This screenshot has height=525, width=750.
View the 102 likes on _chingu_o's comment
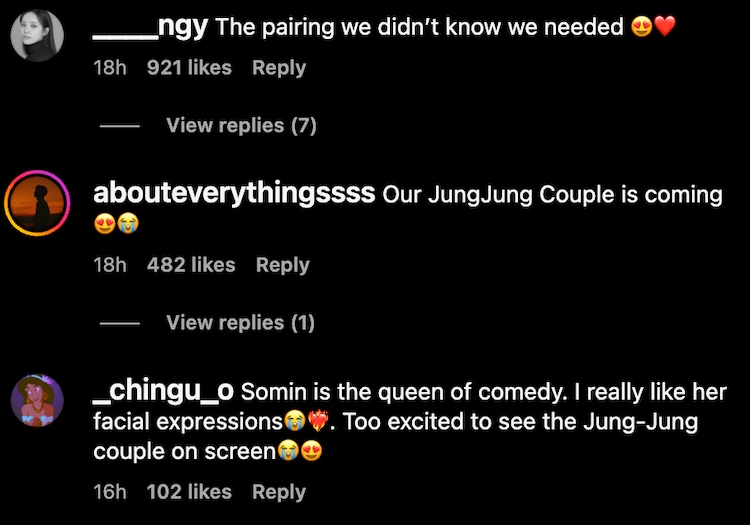coord(189,492)
